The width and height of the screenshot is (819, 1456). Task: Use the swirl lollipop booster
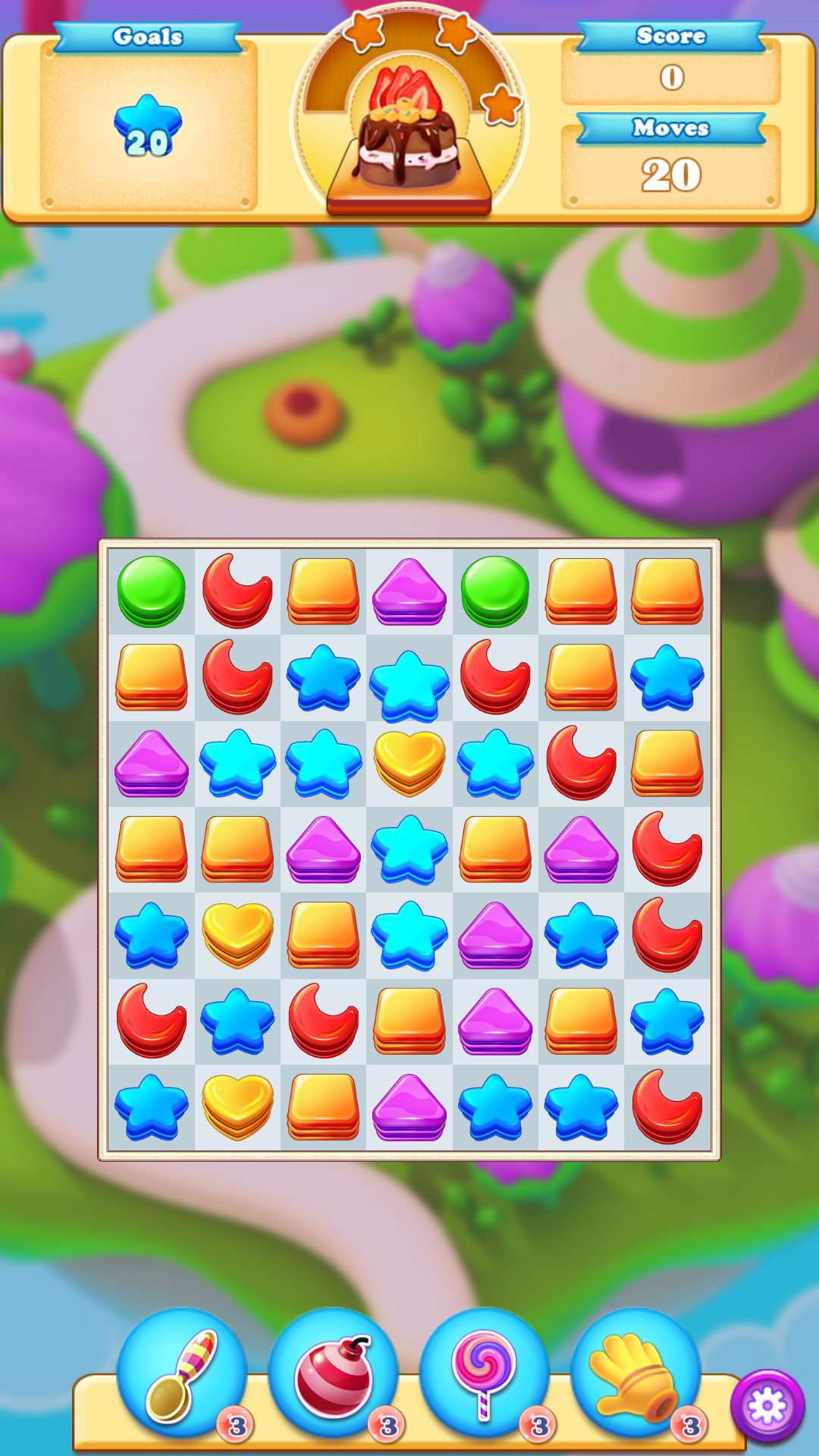(x=484, y=1373)
